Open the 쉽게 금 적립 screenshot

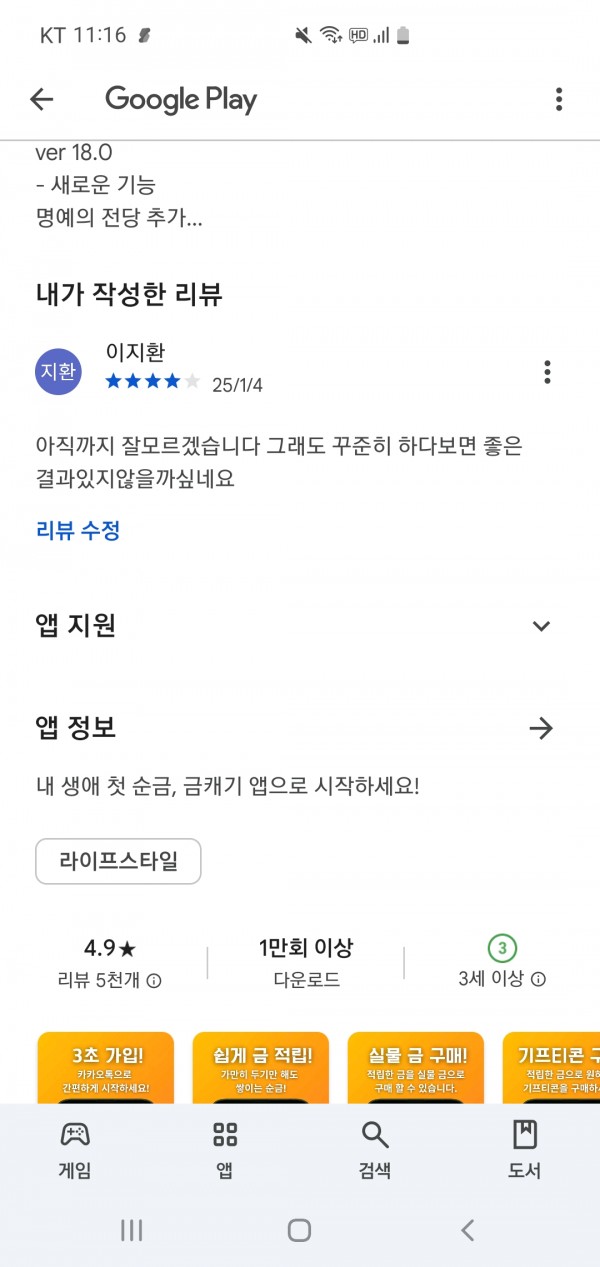(261, 1067)
